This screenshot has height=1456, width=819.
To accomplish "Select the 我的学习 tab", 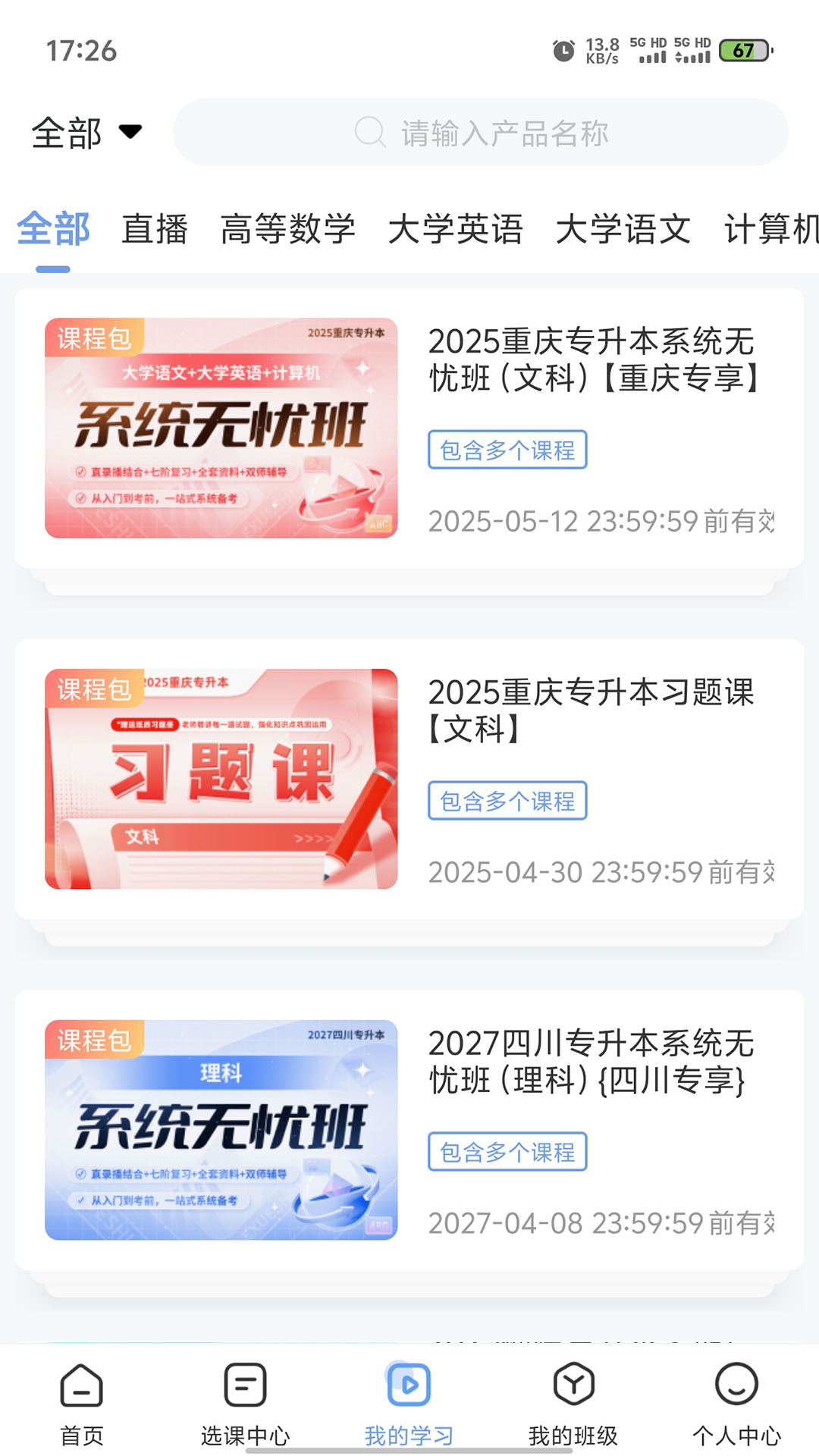I will tap(409, 1403).
